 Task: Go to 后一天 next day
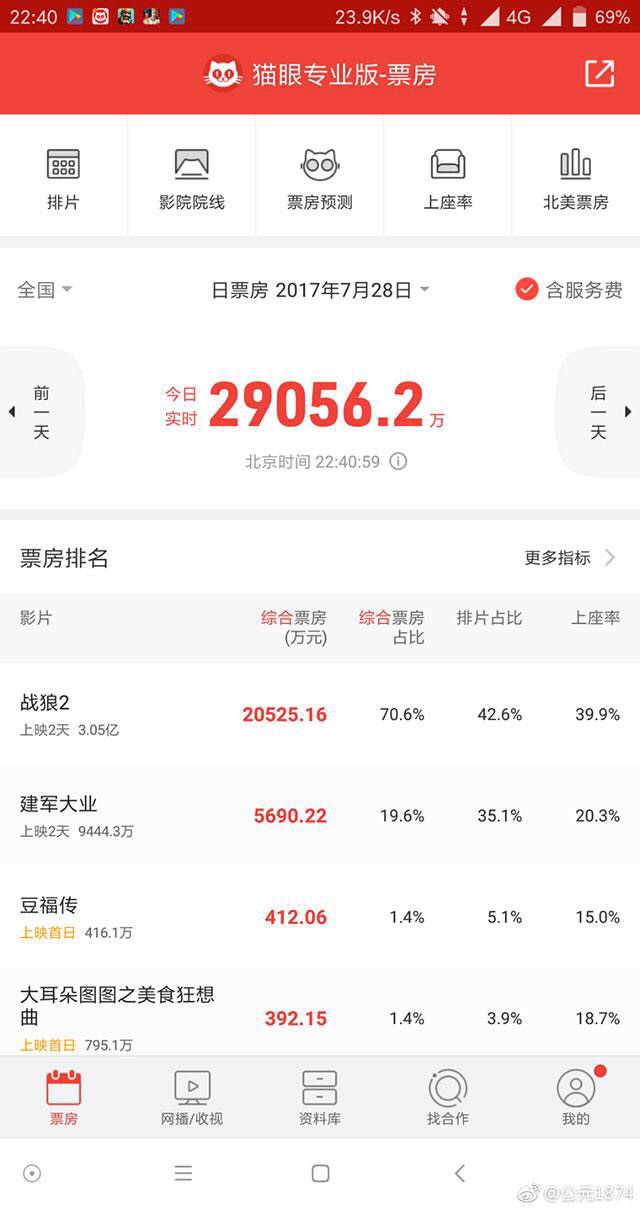click(x=599, y=412)
